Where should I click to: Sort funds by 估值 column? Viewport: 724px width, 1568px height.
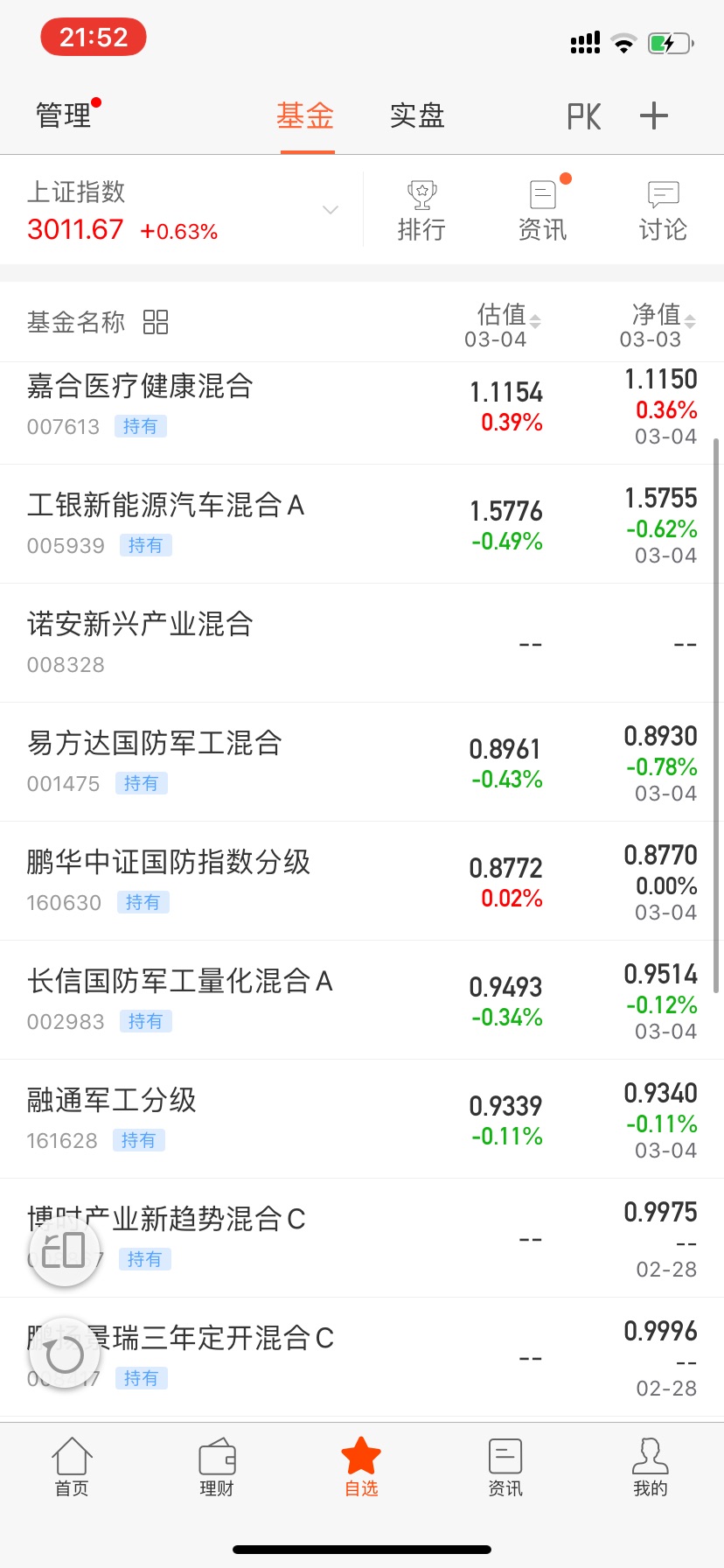503,325
